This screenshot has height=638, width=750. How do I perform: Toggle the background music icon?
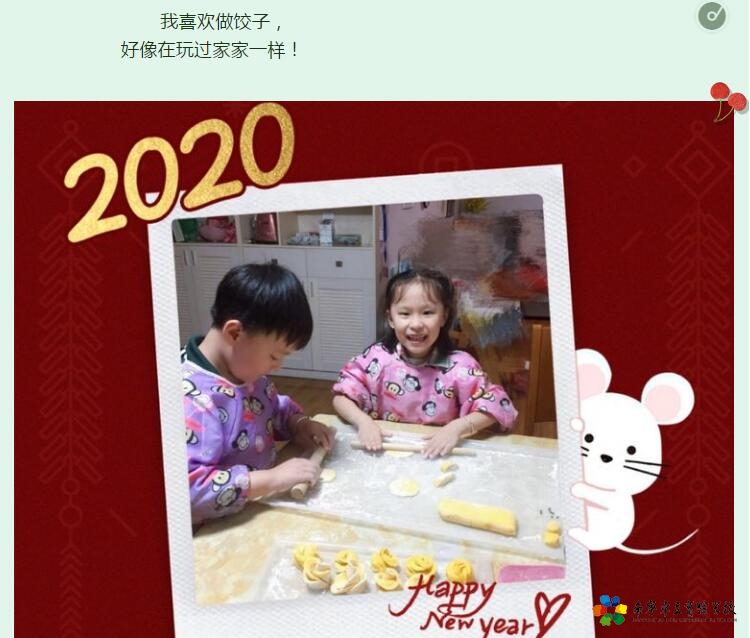tap(712, 16)
